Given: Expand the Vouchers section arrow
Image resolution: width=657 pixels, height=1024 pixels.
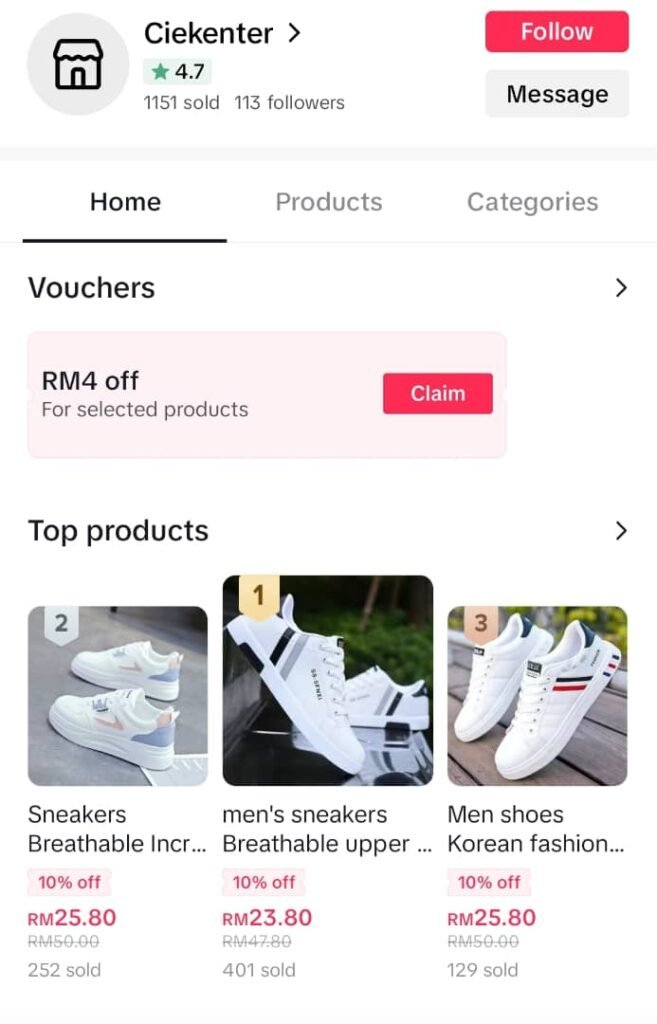Looking at the screenshot, I should coord(621,288).
